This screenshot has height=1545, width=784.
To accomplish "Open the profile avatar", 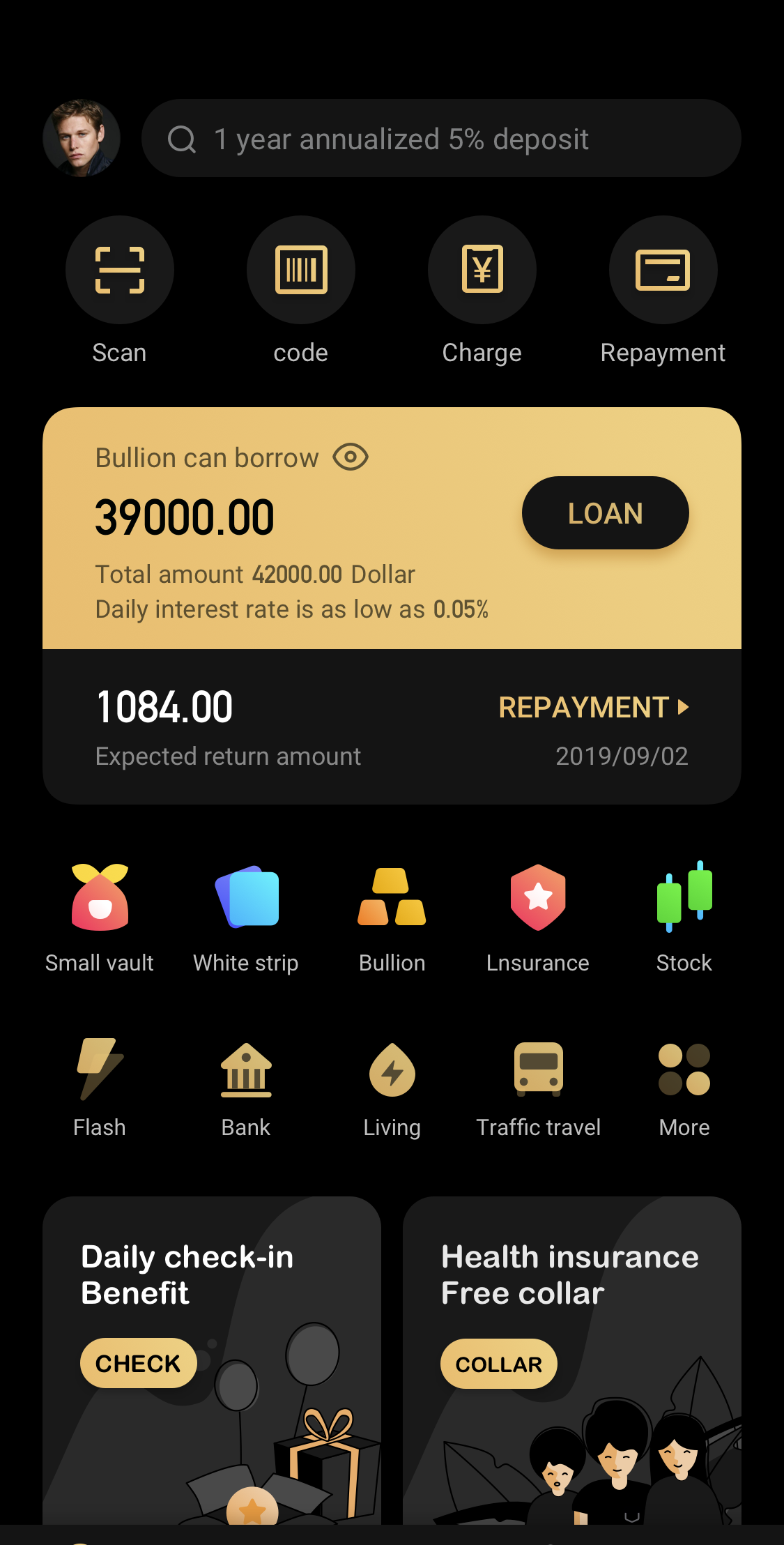I will [82, 138].
